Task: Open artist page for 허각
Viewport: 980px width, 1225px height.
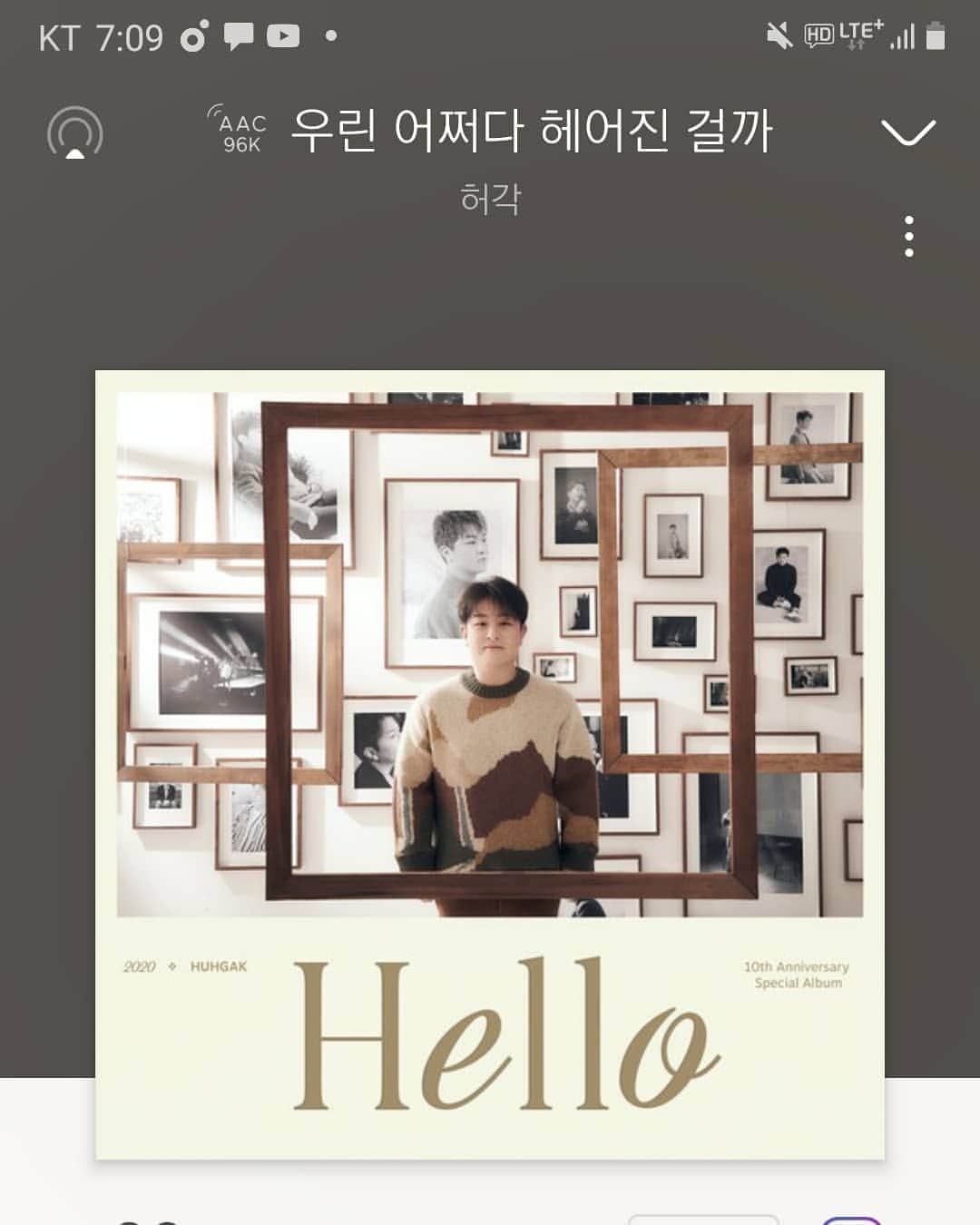Action: click(x=490, y=199)
